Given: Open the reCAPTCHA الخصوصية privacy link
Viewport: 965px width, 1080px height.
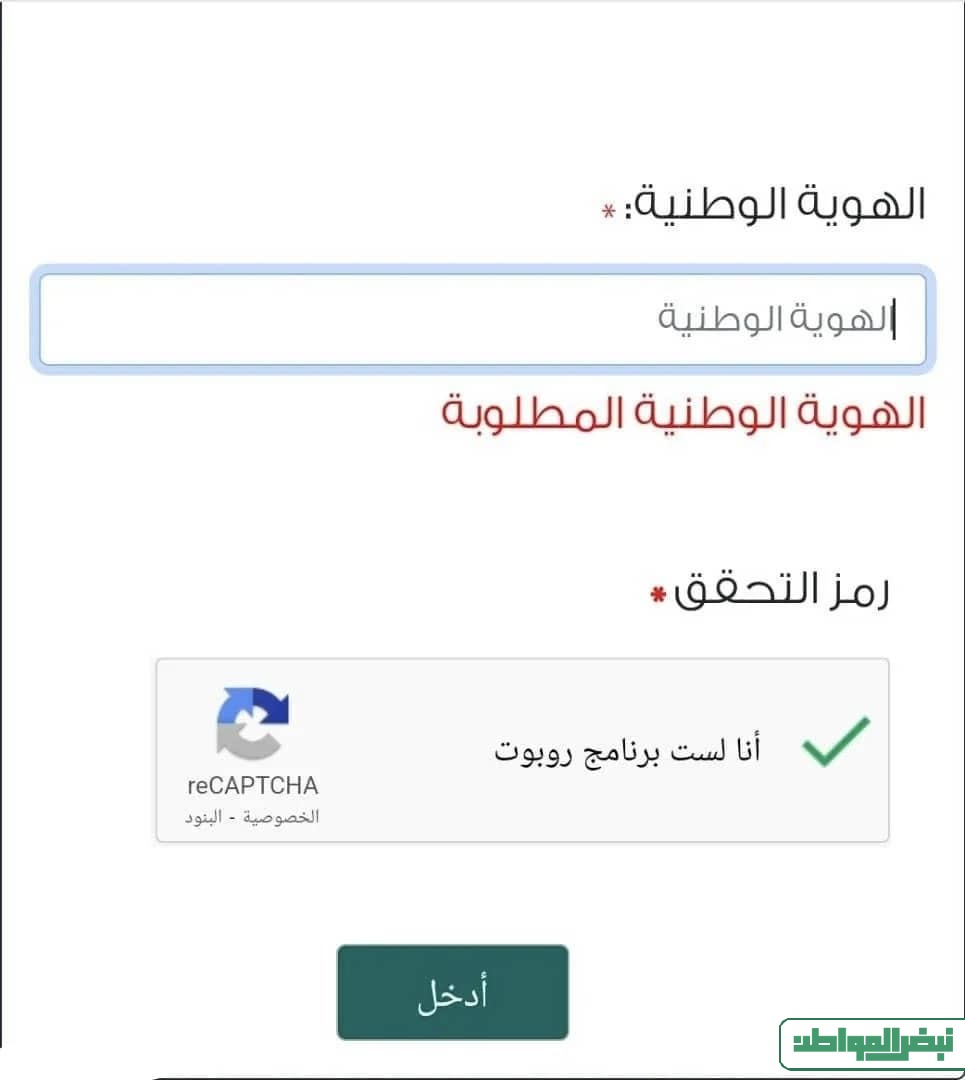Looking at the screenshot, I should tap(282, 817).
